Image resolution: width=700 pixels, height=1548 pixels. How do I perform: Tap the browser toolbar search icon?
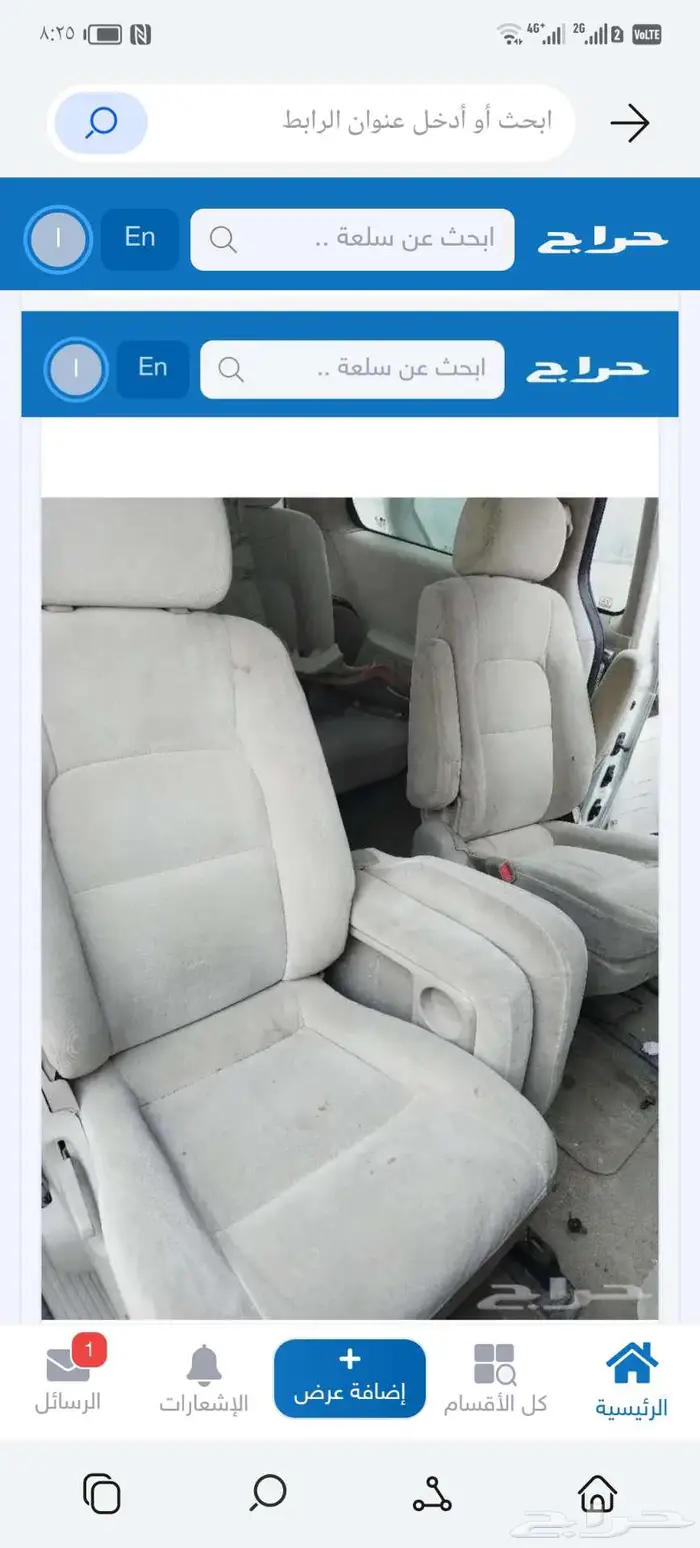(x=267, y=1493)
